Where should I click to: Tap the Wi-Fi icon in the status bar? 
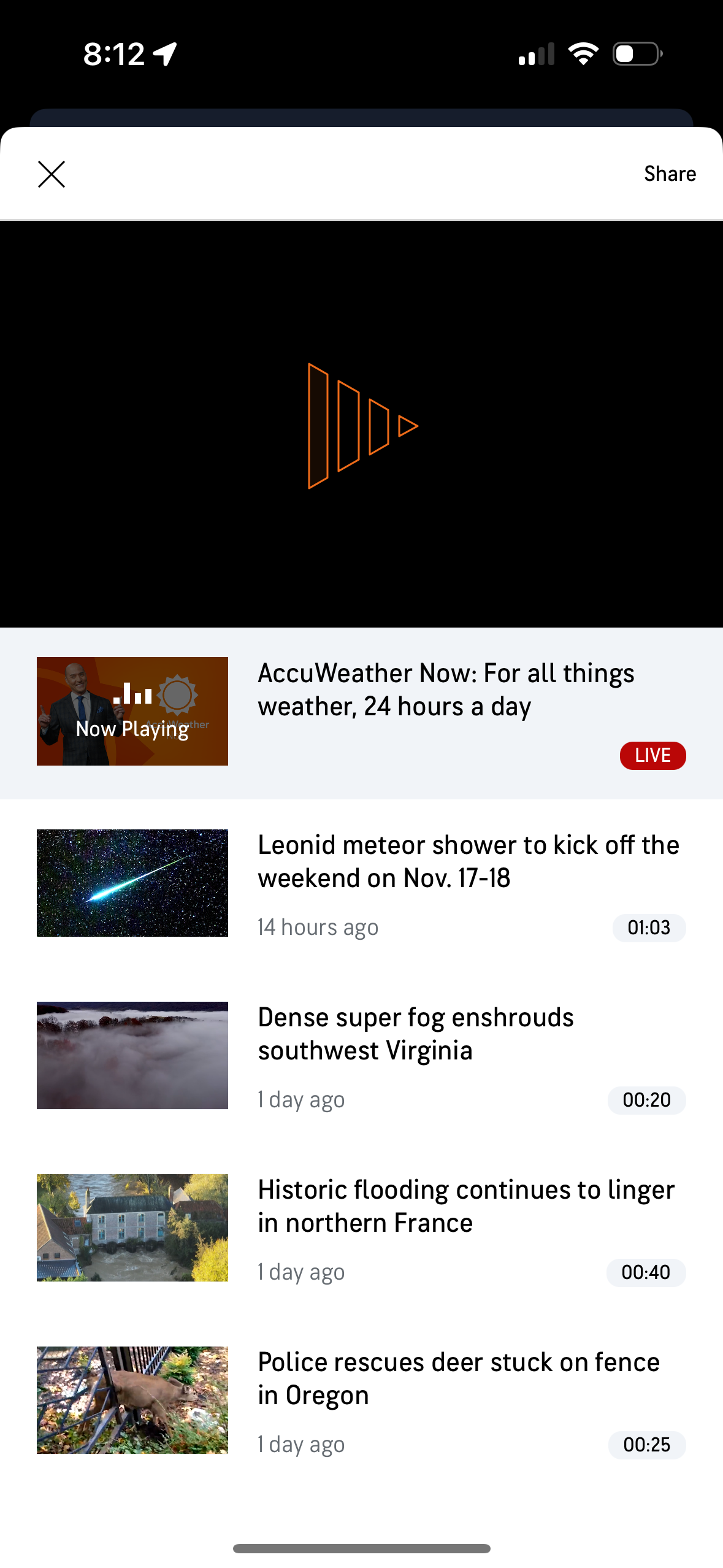pos(583,53)
